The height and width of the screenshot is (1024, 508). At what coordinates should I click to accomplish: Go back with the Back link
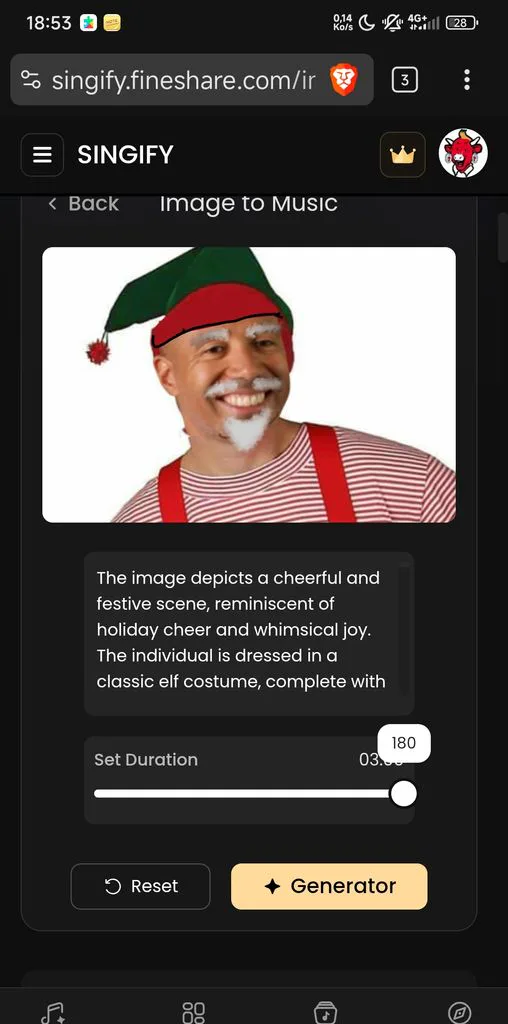(x=83, y=204)
